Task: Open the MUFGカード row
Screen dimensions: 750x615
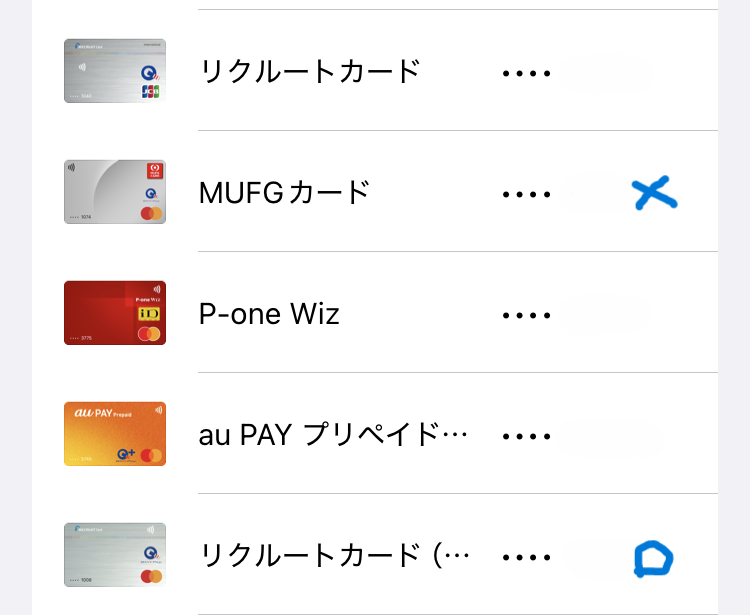Action: click(286, 192)
